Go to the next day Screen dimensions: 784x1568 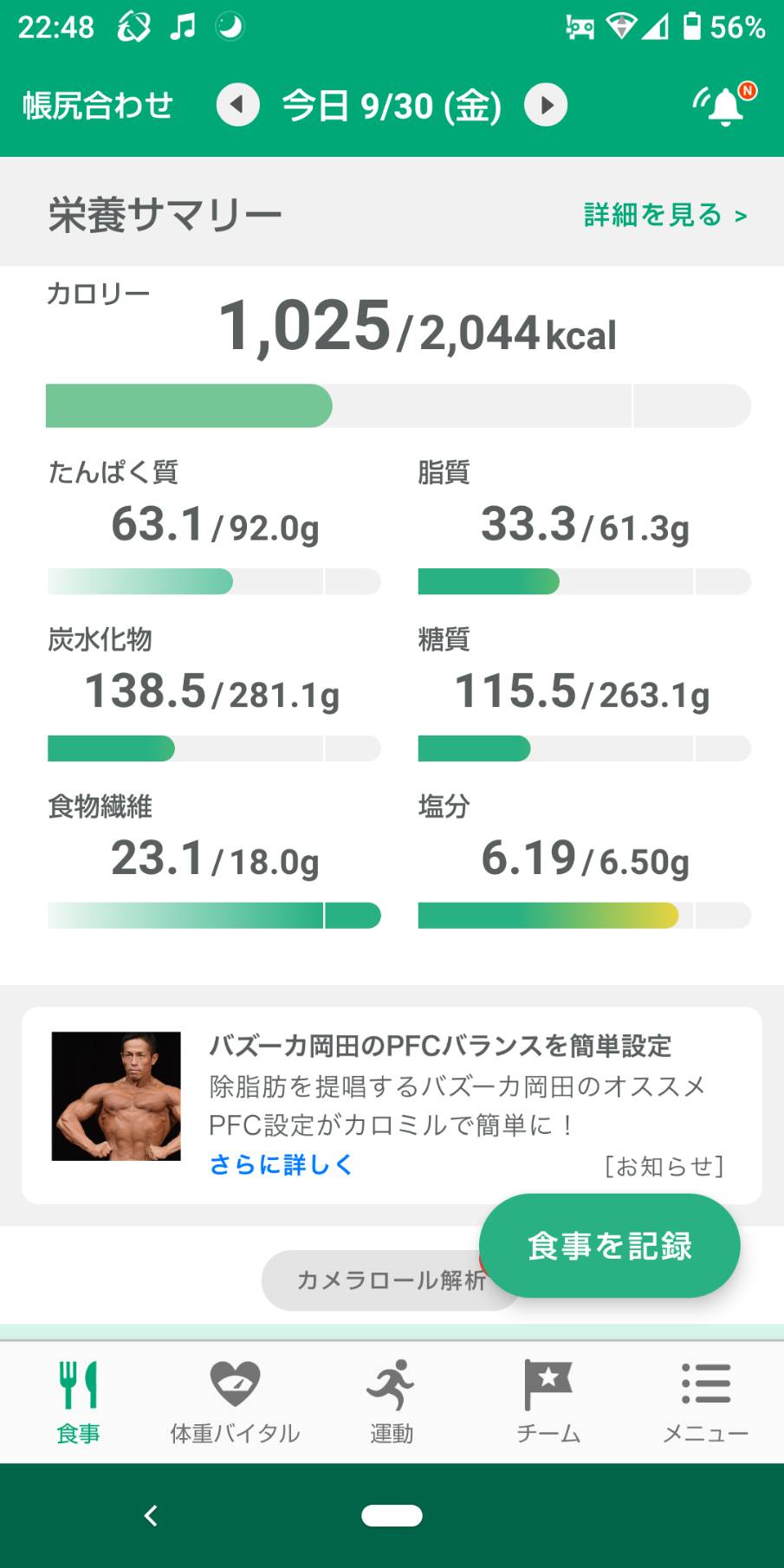546,106
